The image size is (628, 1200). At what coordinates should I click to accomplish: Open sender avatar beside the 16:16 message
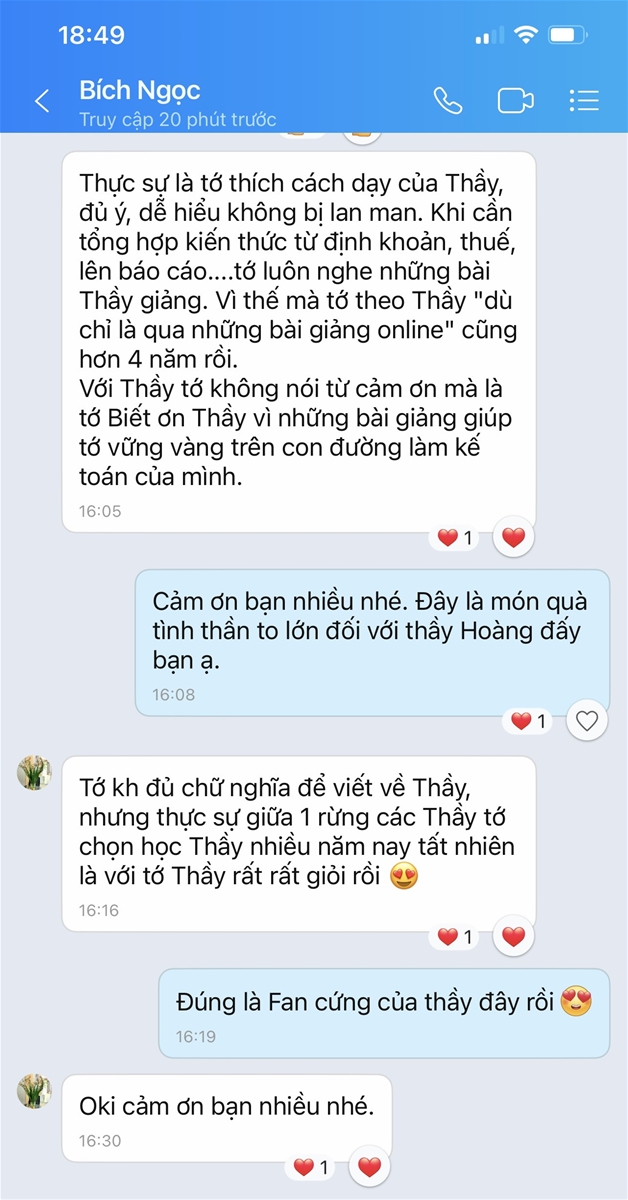[34, 772]
